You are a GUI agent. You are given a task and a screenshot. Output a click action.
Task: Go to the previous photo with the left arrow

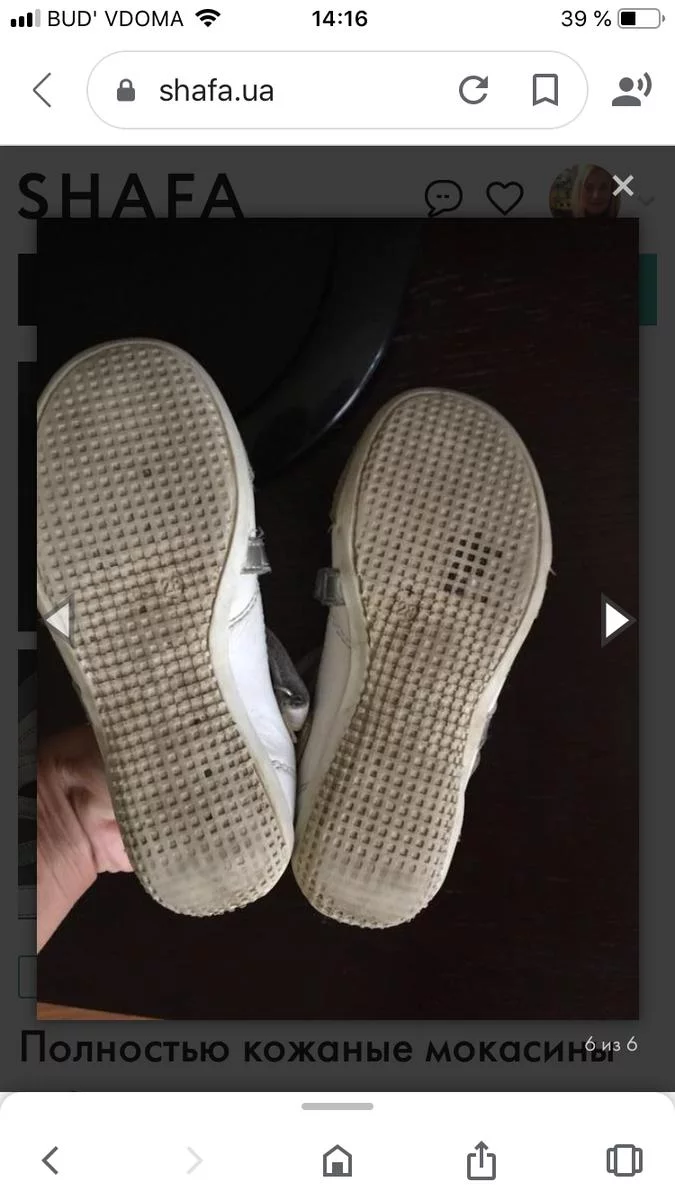[x=58, y=621]
